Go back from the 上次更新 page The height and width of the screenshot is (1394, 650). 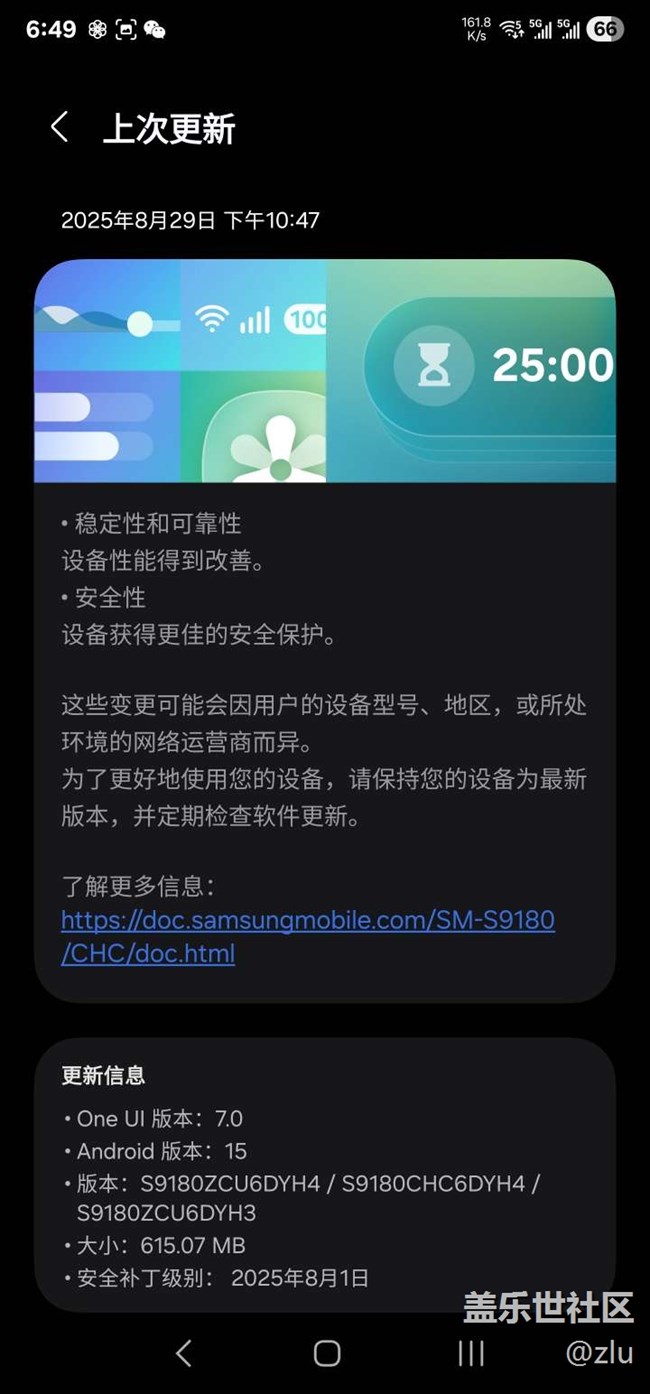coord(60,127)
